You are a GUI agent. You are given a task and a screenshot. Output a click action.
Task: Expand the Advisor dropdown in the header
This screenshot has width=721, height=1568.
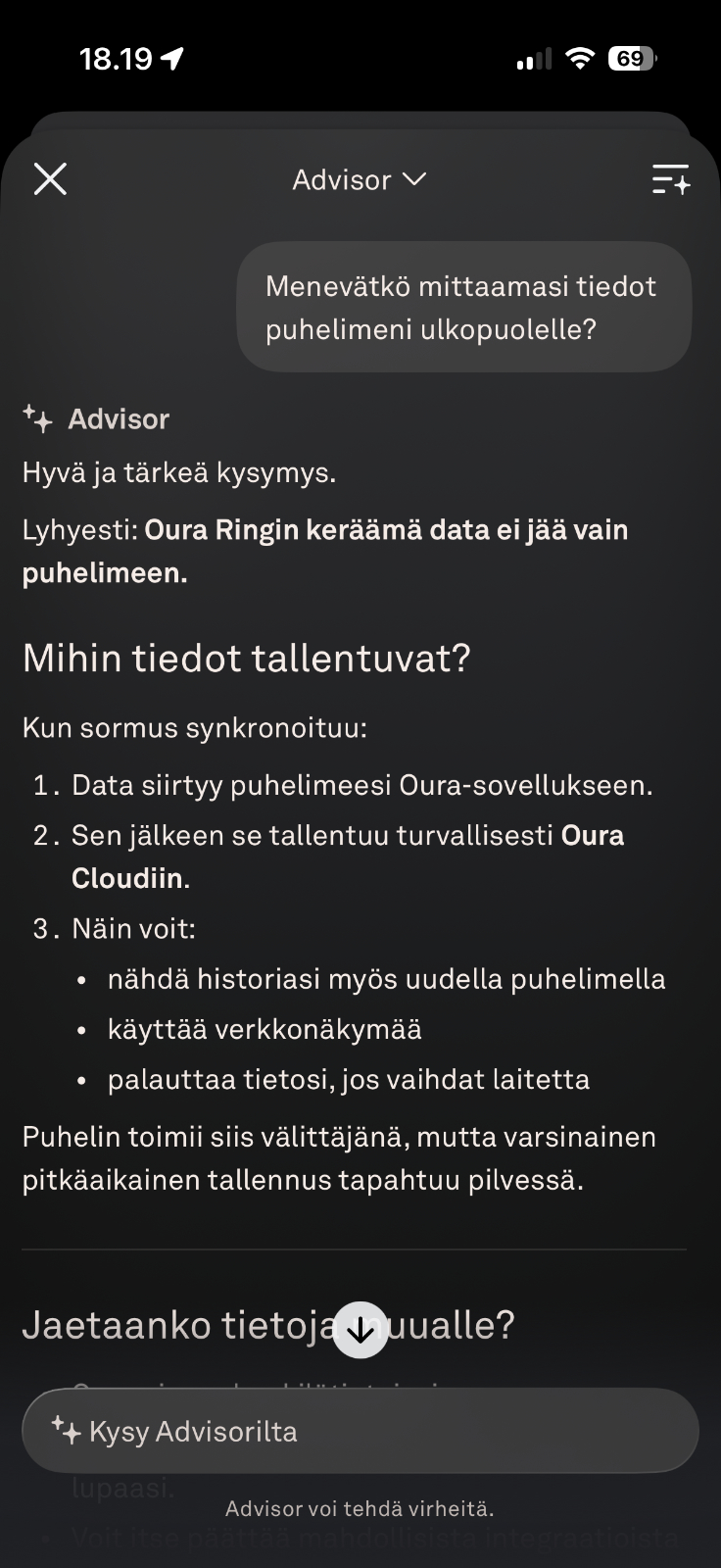coord(360,179)
